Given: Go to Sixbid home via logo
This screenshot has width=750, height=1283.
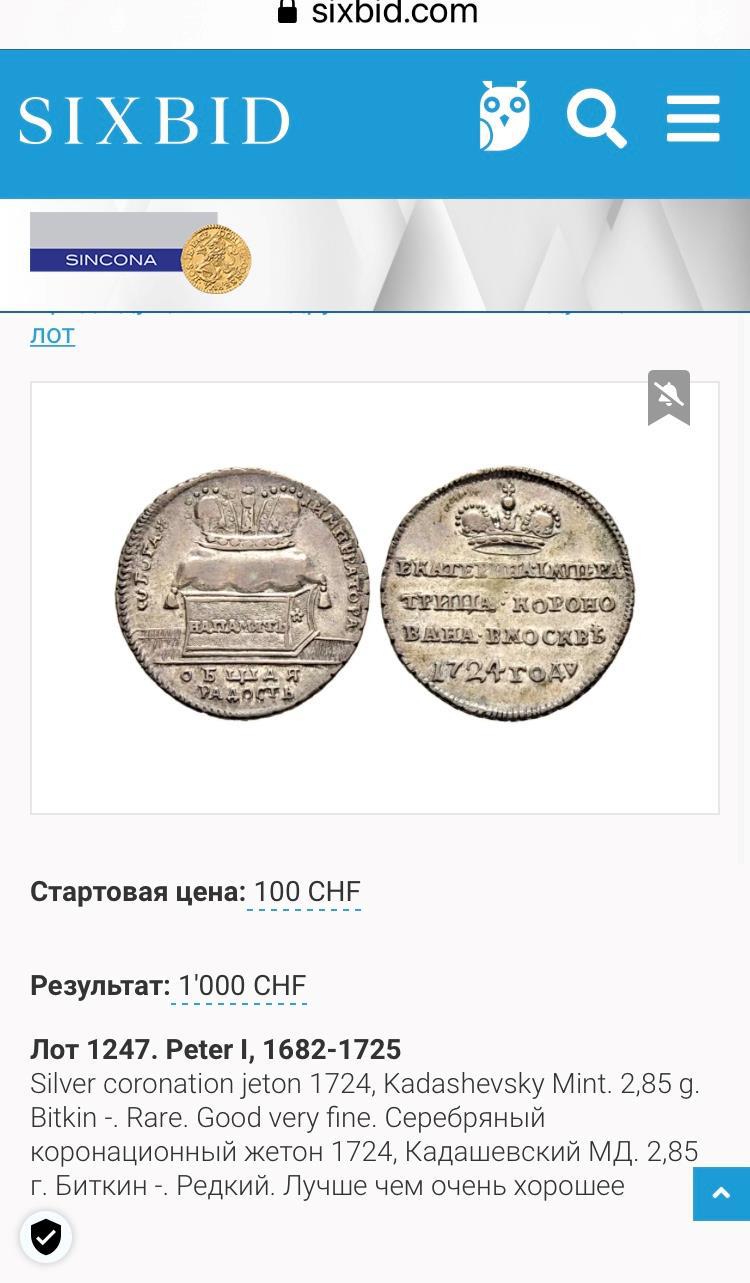Looking at the screenshot, I should coord(154,121).
